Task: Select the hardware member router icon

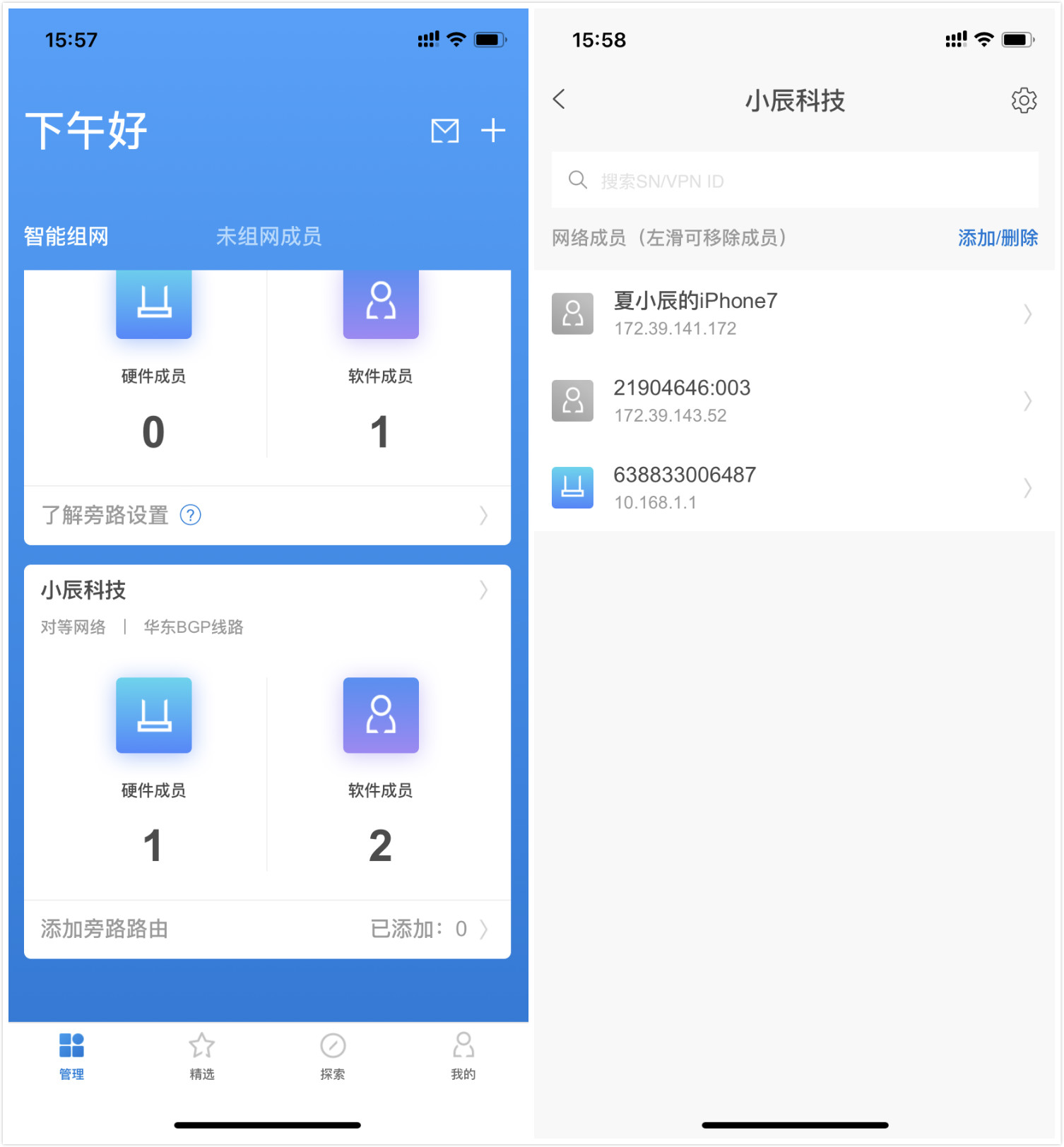Action: 154,715
